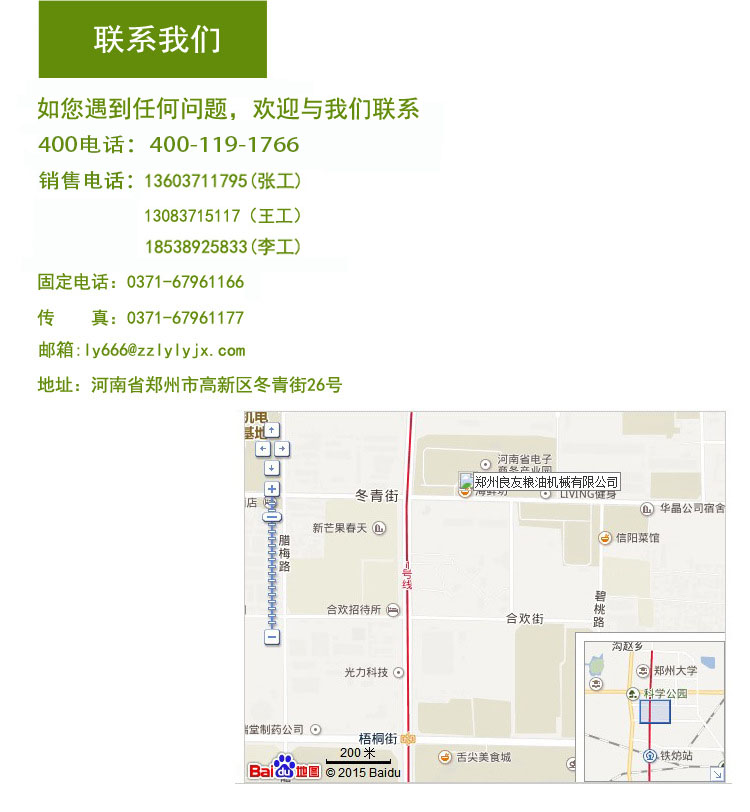This screenshot has height=812, width=750.
Task: Open the Baidu 地图 logo link
Action: coord(284,771)
